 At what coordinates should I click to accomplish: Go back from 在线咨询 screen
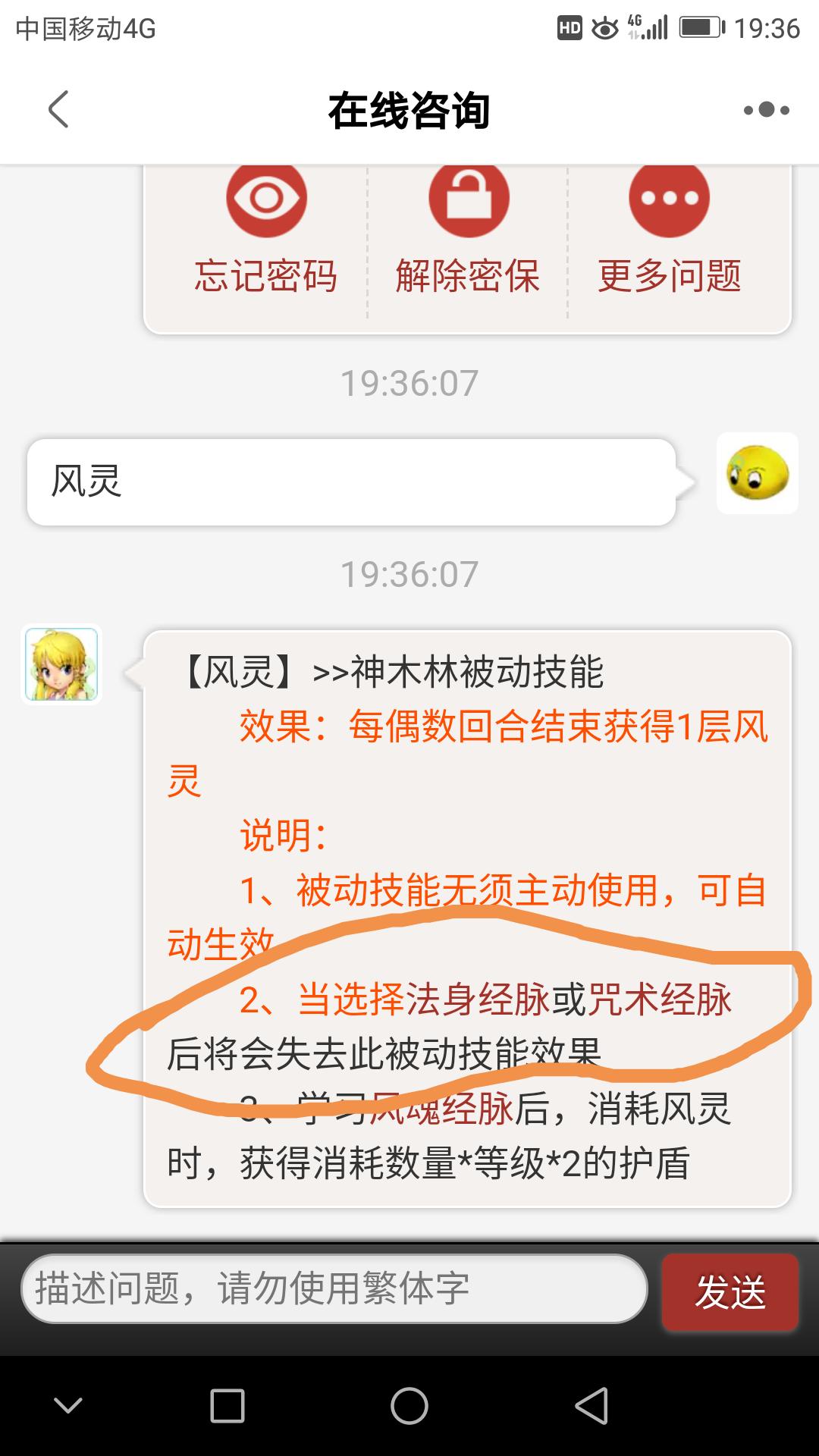[58, 110]
